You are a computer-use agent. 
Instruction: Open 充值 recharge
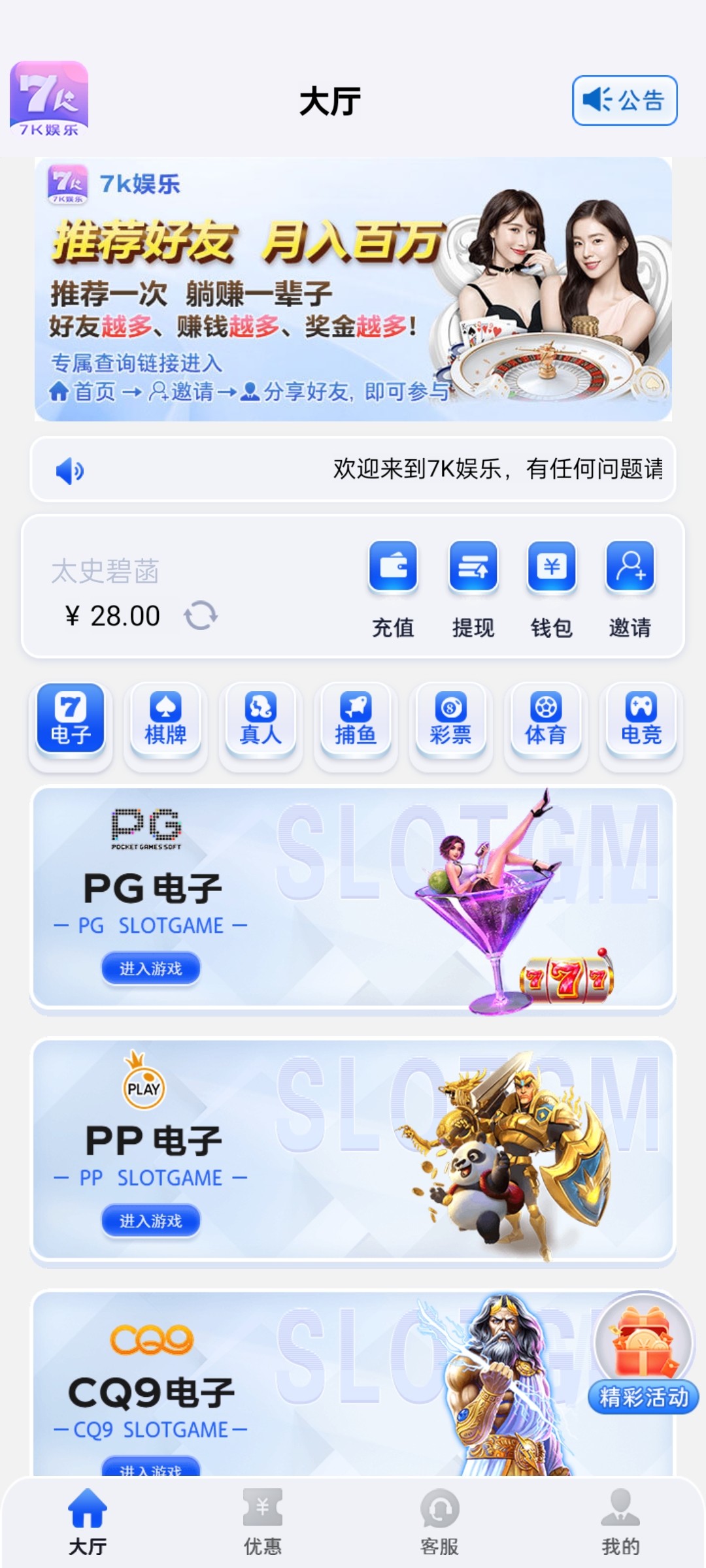[x=393, y=588]
